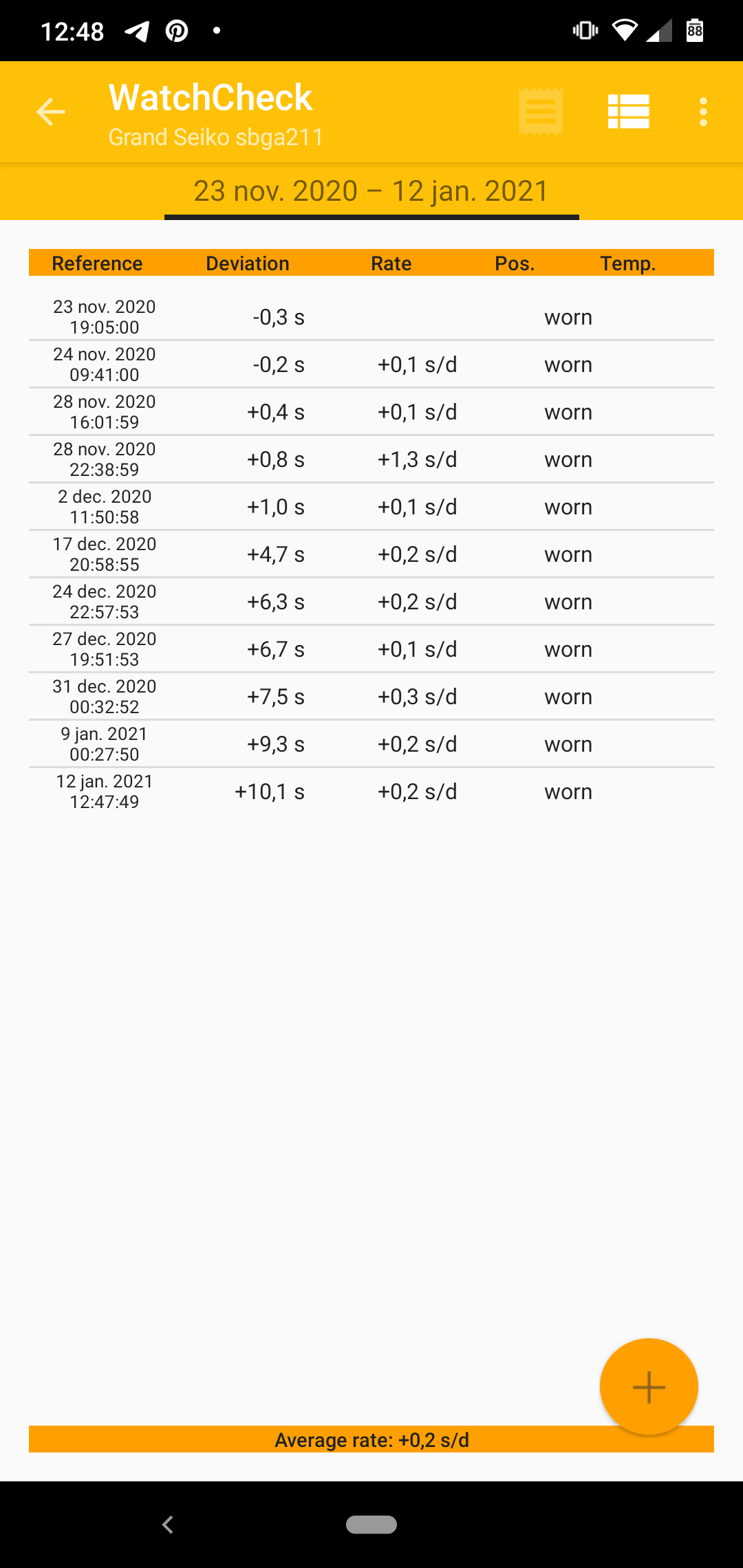Open the 28 nov. 2020 16:01:59 entry
Viewport: 743px width, 1568px height.
pyautogui.click(x=371, y=412)
